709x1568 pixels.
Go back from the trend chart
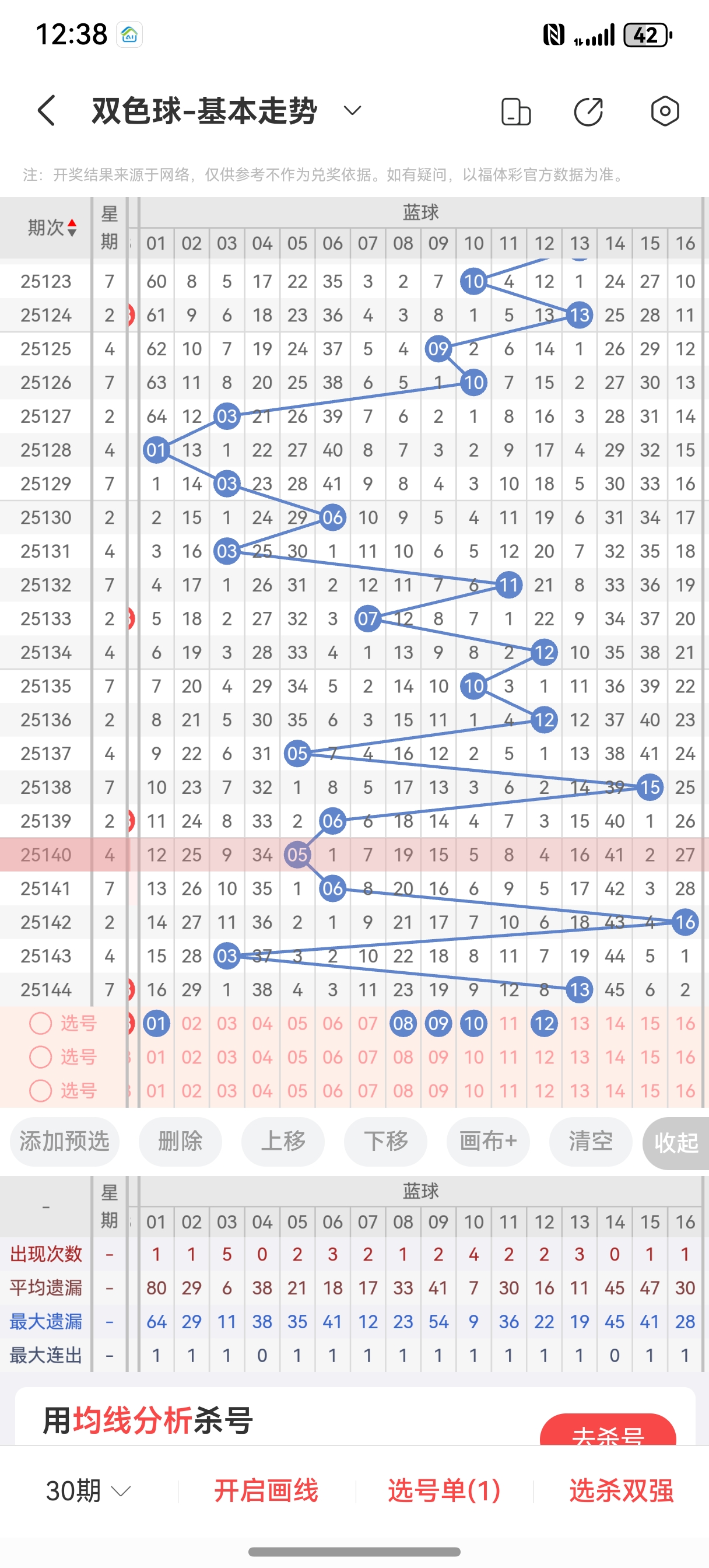tap(47, 111)
